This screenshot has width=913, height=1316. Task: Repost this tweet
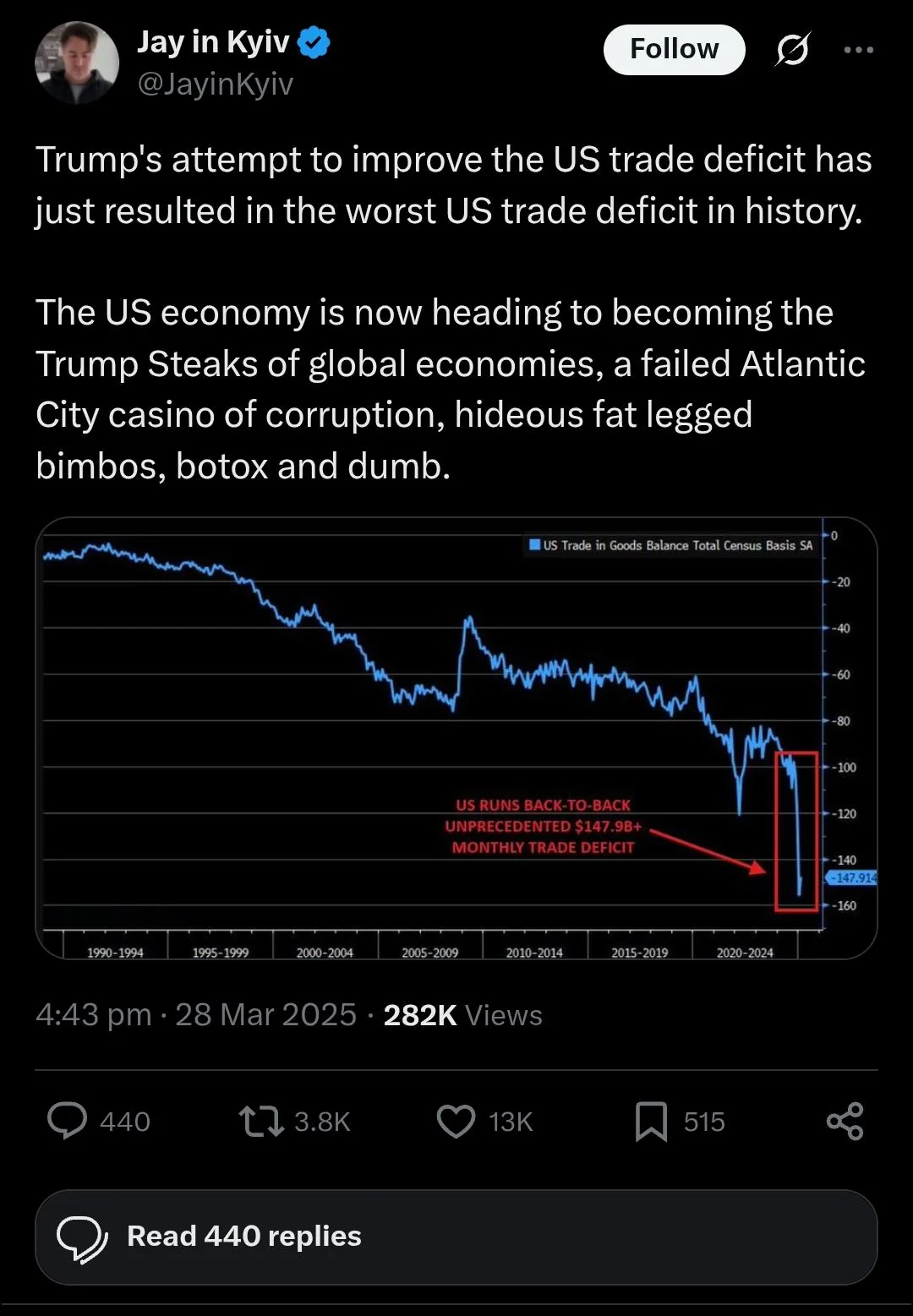coord(262,1121)
